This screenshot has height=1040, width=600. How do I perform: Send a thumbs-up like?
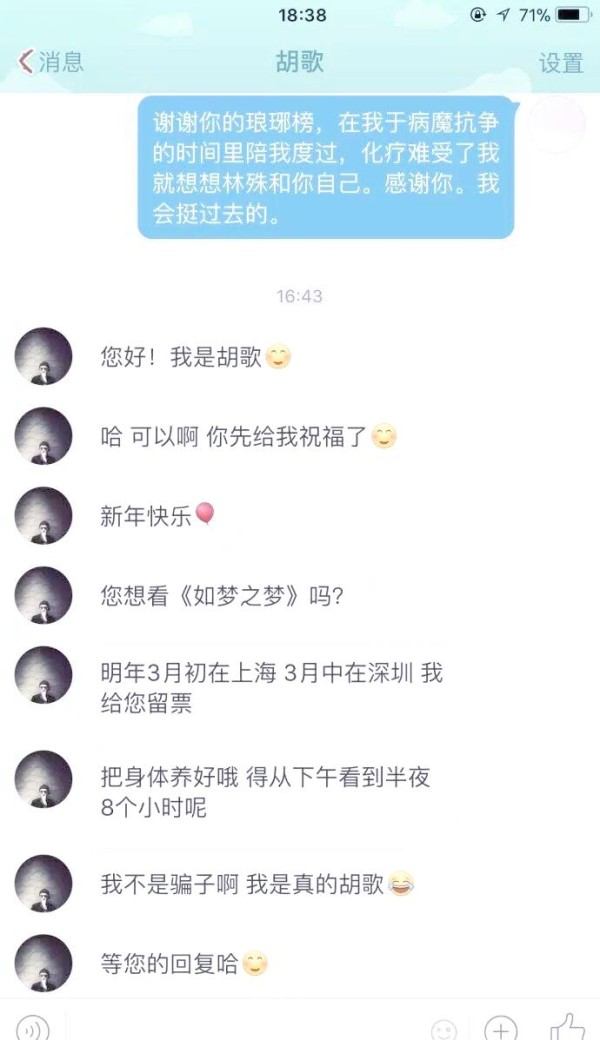[x=567, y=1026]
